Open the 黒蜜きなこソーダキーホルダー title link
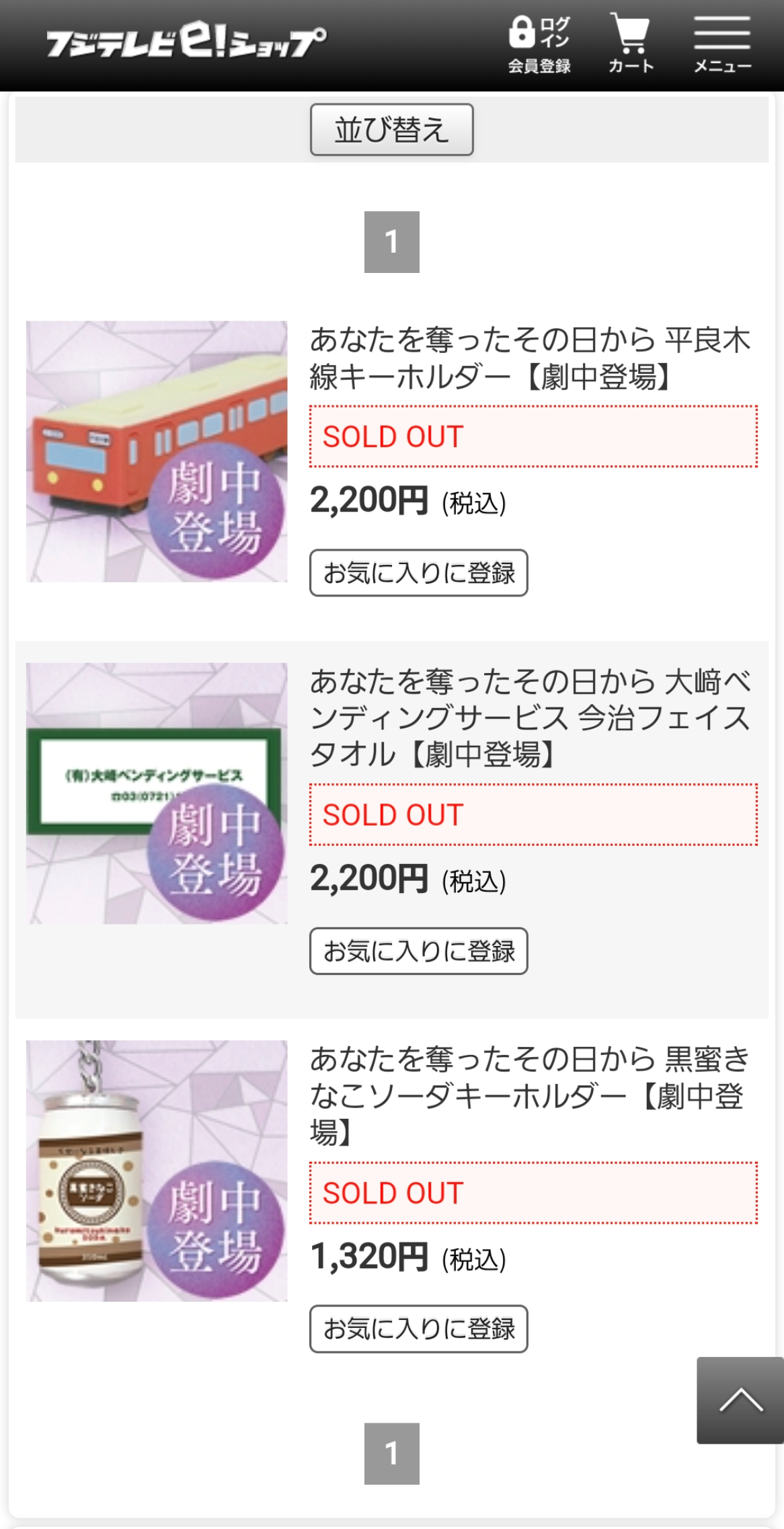This screenshot has height=1529, width=784. click(x=531, y=1096)
